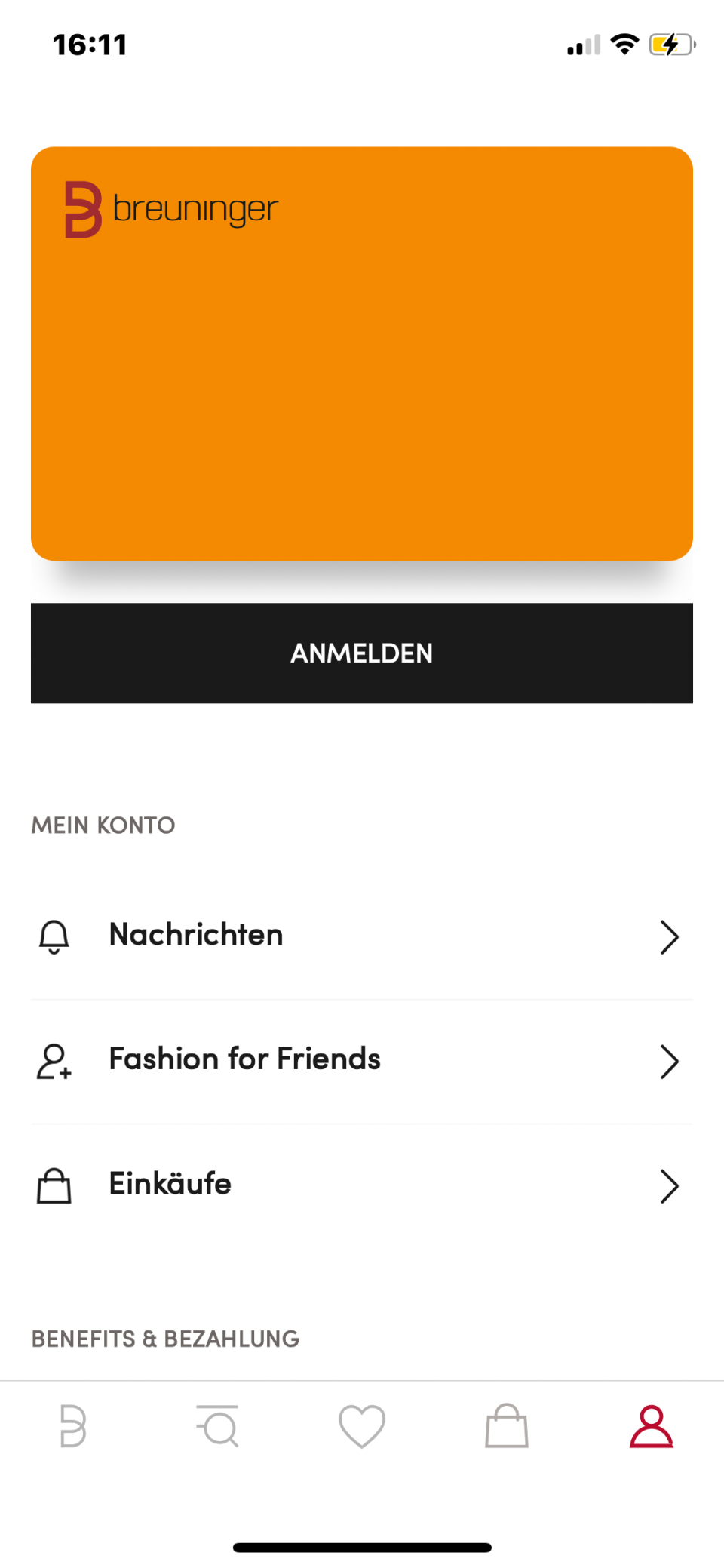Open Fashion for Friends

[x=362, y=1061]
